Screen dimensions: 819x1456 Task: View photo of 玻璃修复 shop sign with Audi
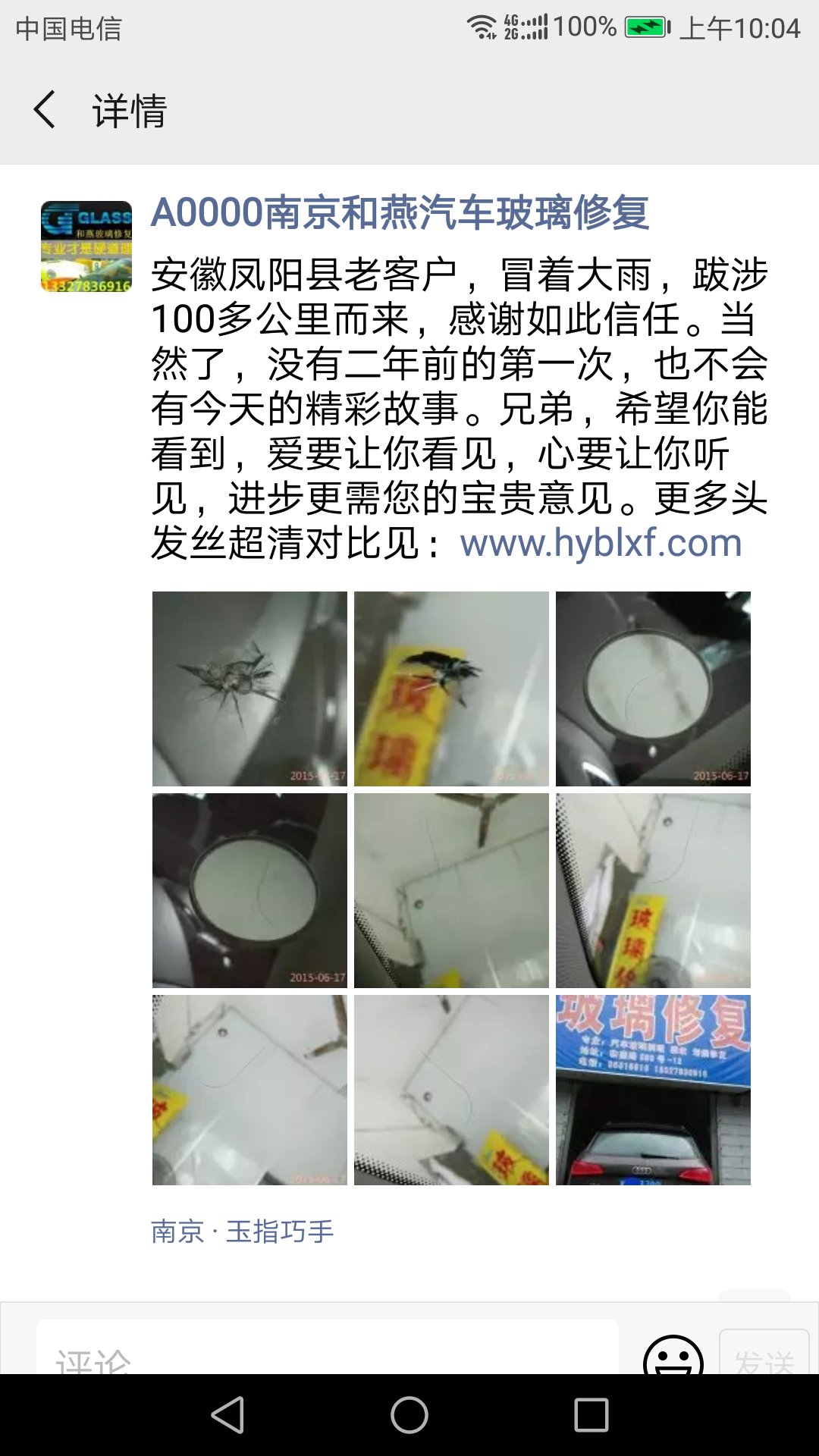point(653,1090)
